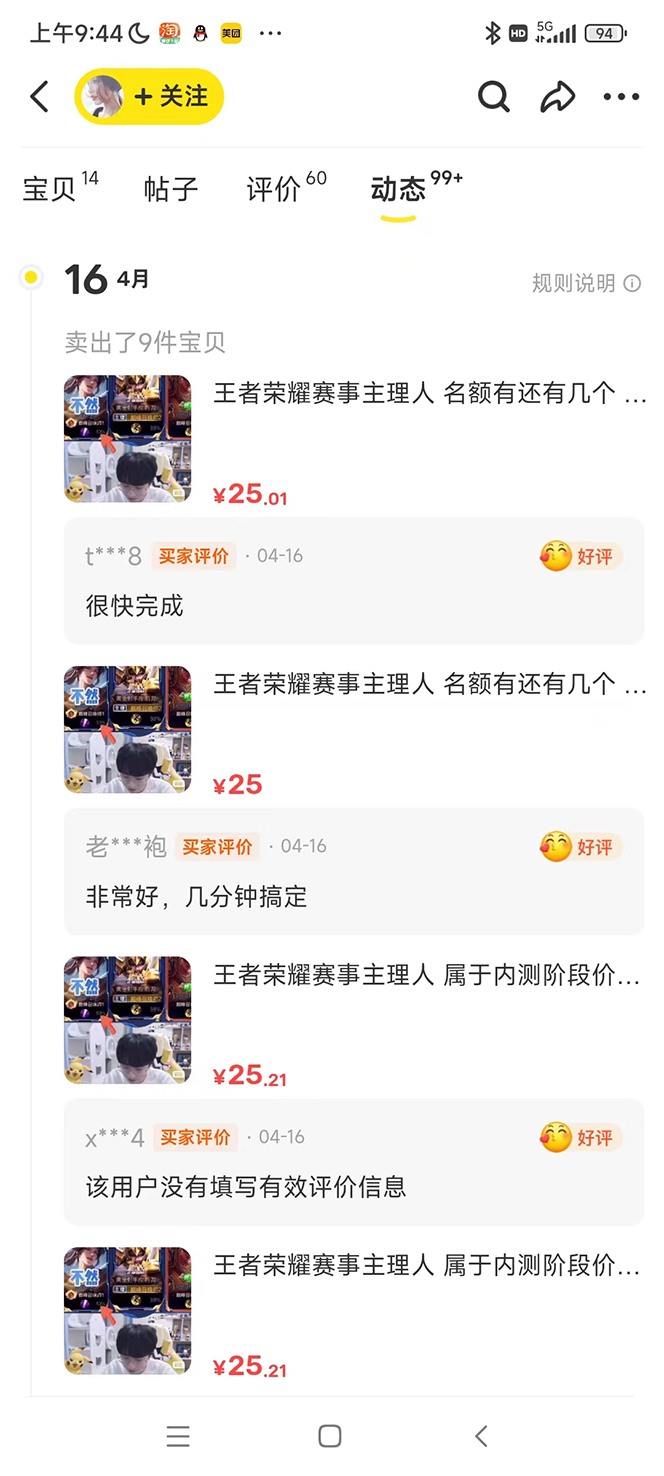This screenshot has width=664, height=1476.
Task: Open the review from x***4
Action: 354,1162
